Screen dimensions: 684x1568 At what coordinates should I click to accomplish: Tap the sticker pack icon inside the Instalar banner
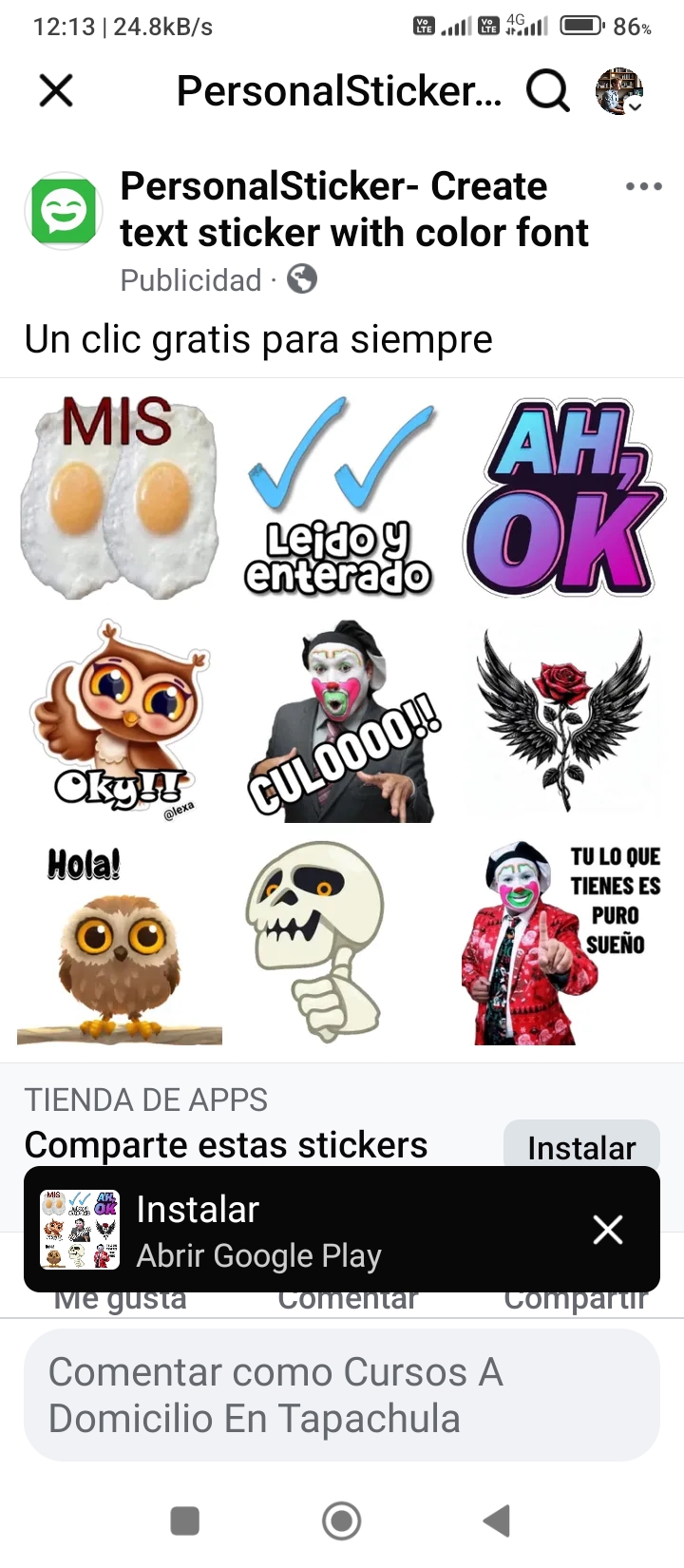coord(78,1229)
